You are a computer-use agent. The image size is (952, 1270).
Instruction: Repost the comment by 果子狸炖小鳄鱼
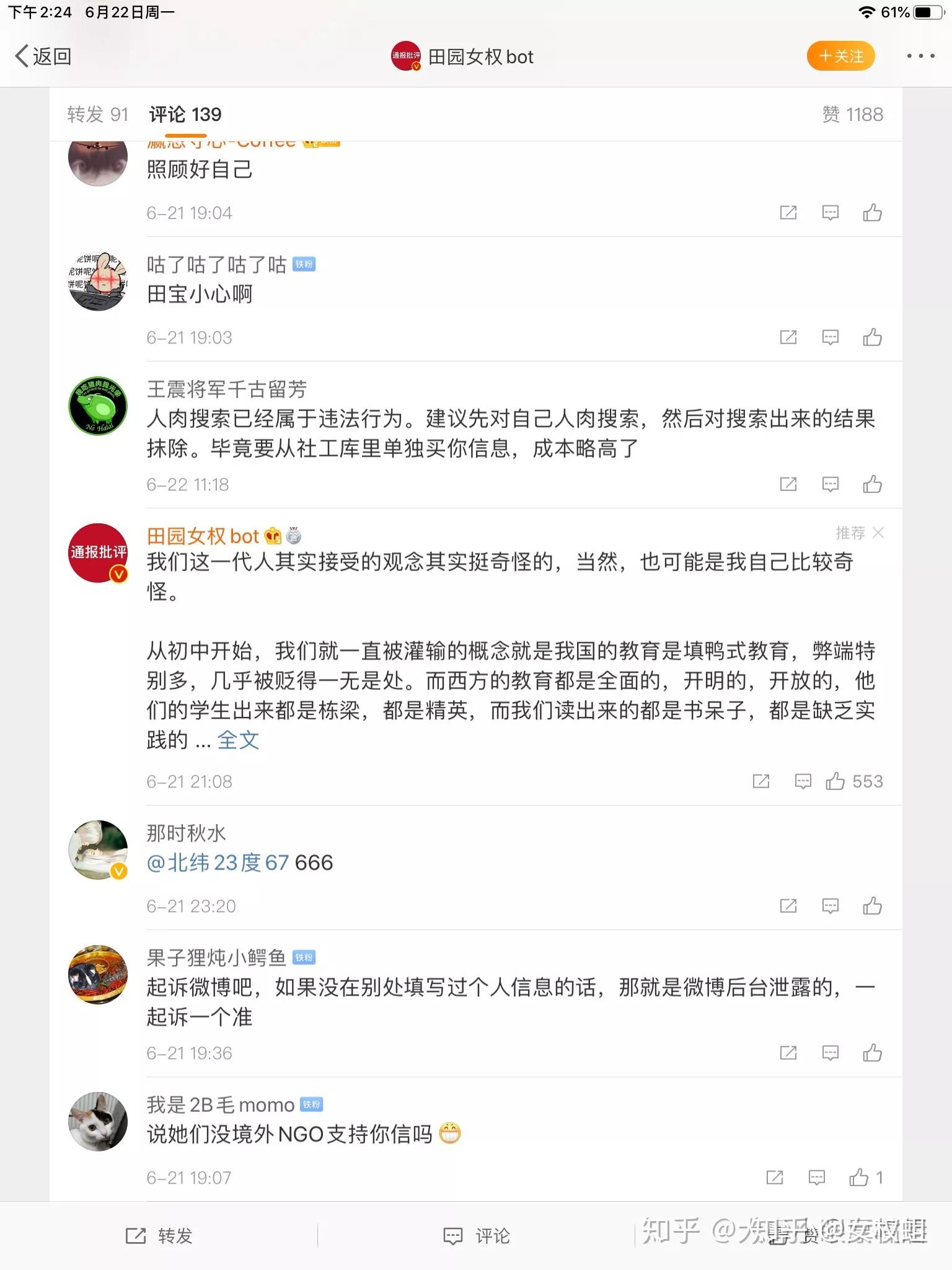tap(788, 1053)
